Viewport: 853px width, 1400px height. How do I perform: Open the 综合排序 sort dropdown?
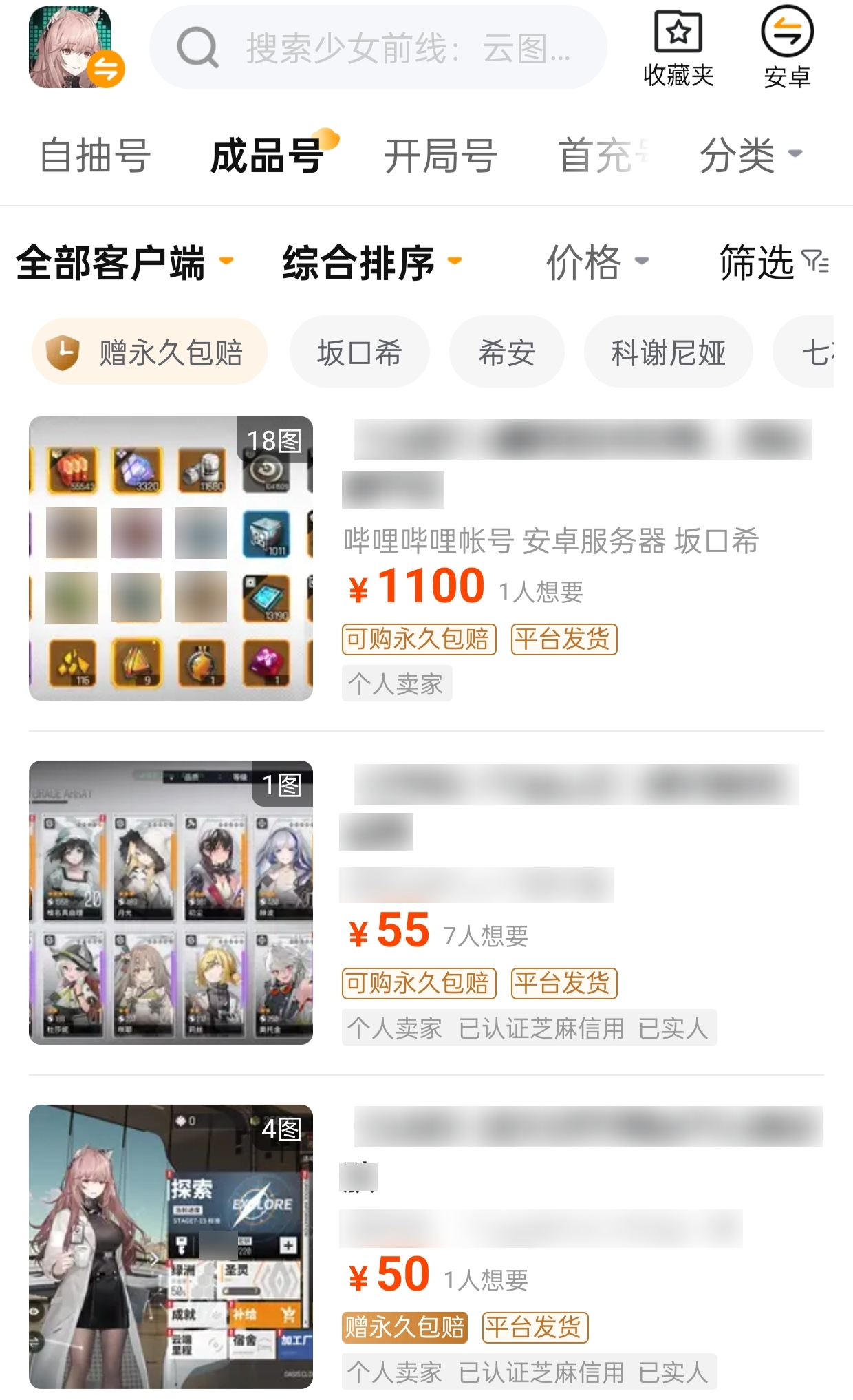coord(371,263)
